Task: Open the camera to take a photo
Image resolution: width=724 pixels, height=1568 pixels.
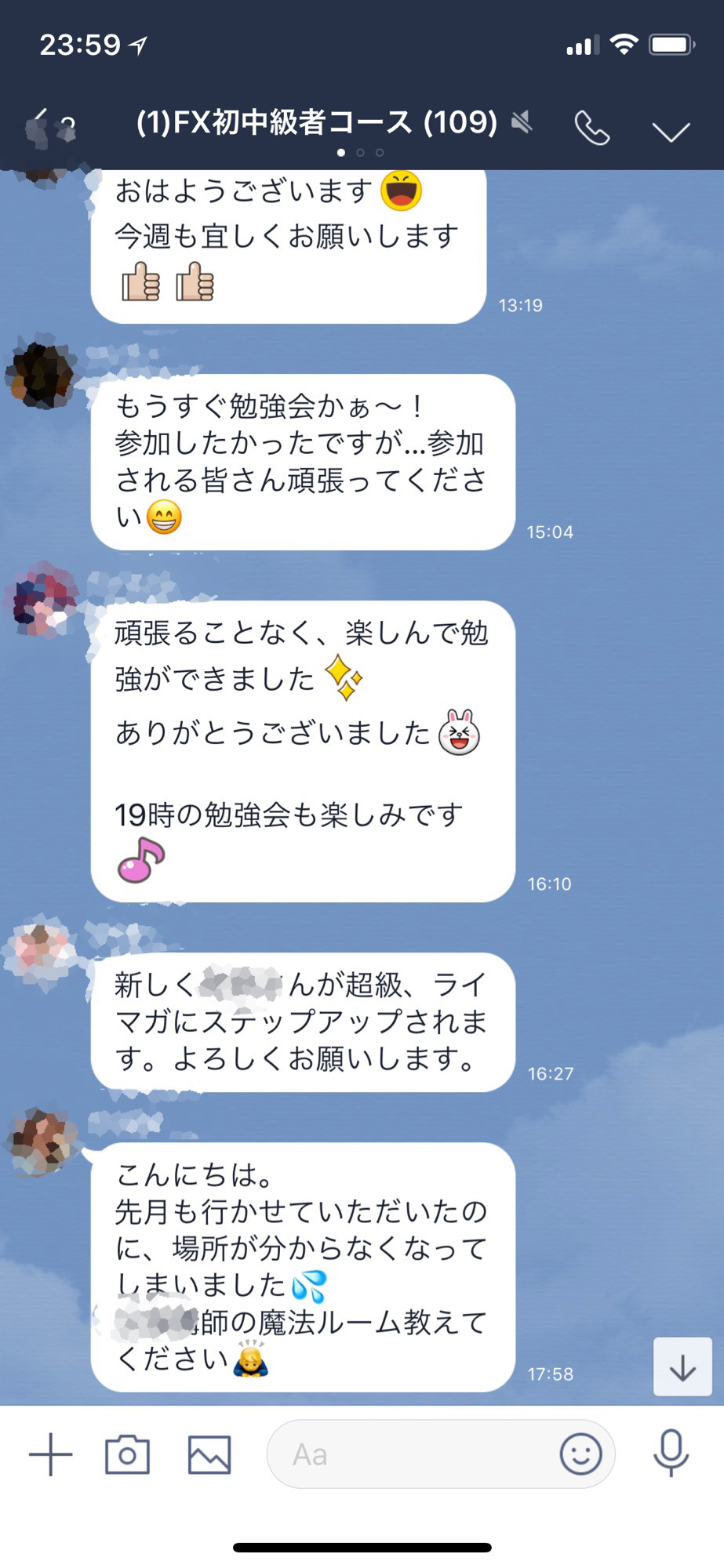Action: (x=127, y=1455)
